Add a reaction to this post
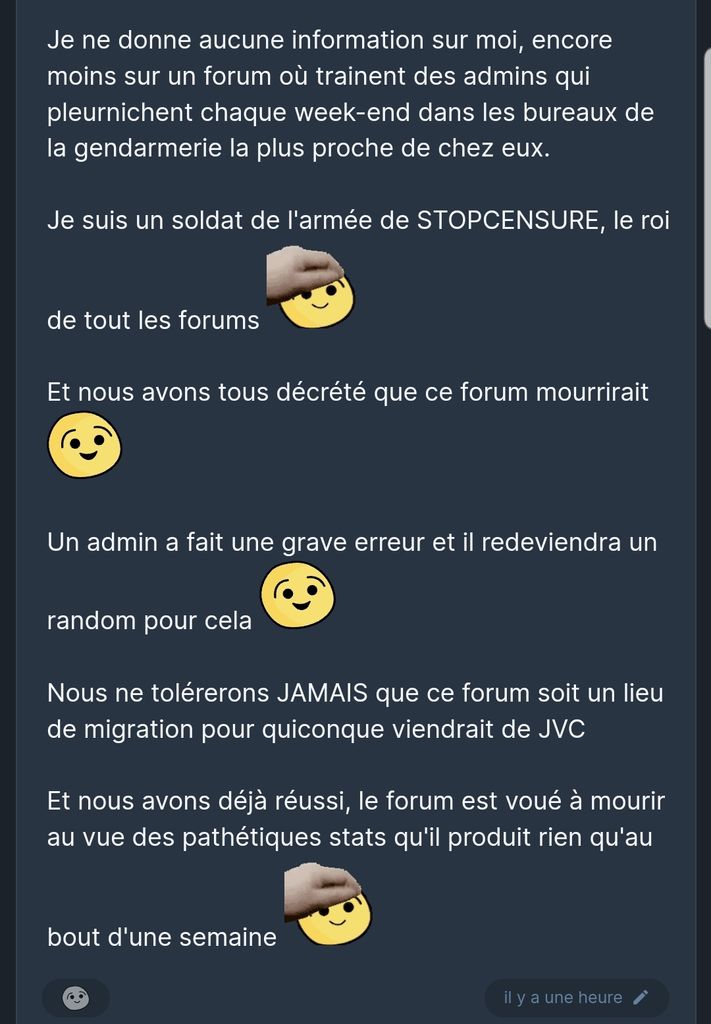 click(x=76, y=997)
